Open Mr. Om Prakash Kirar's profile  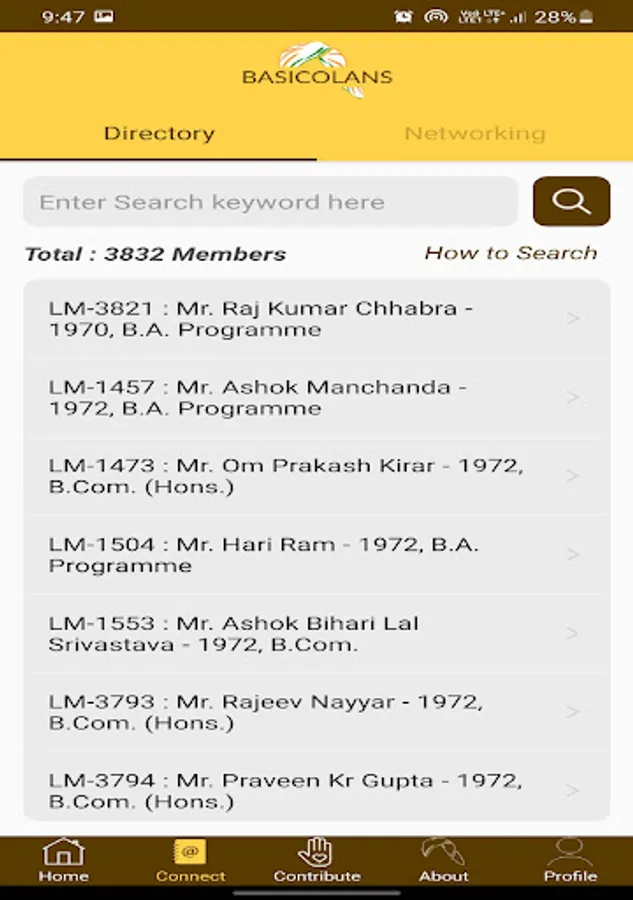(x=316, y=476)
